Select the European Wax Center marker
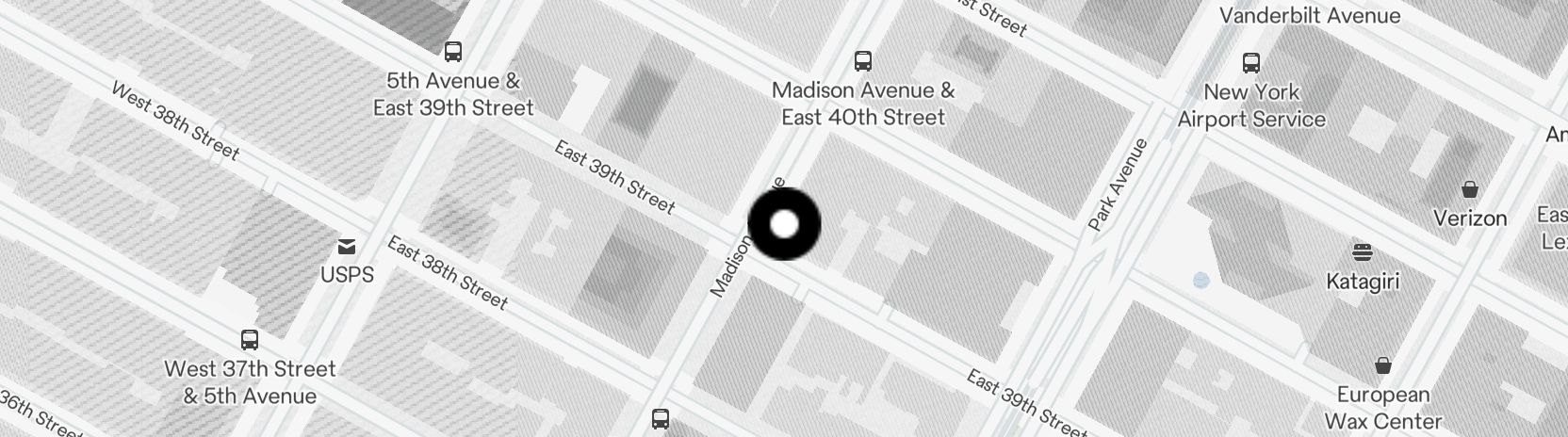 tap(1382, 365)
